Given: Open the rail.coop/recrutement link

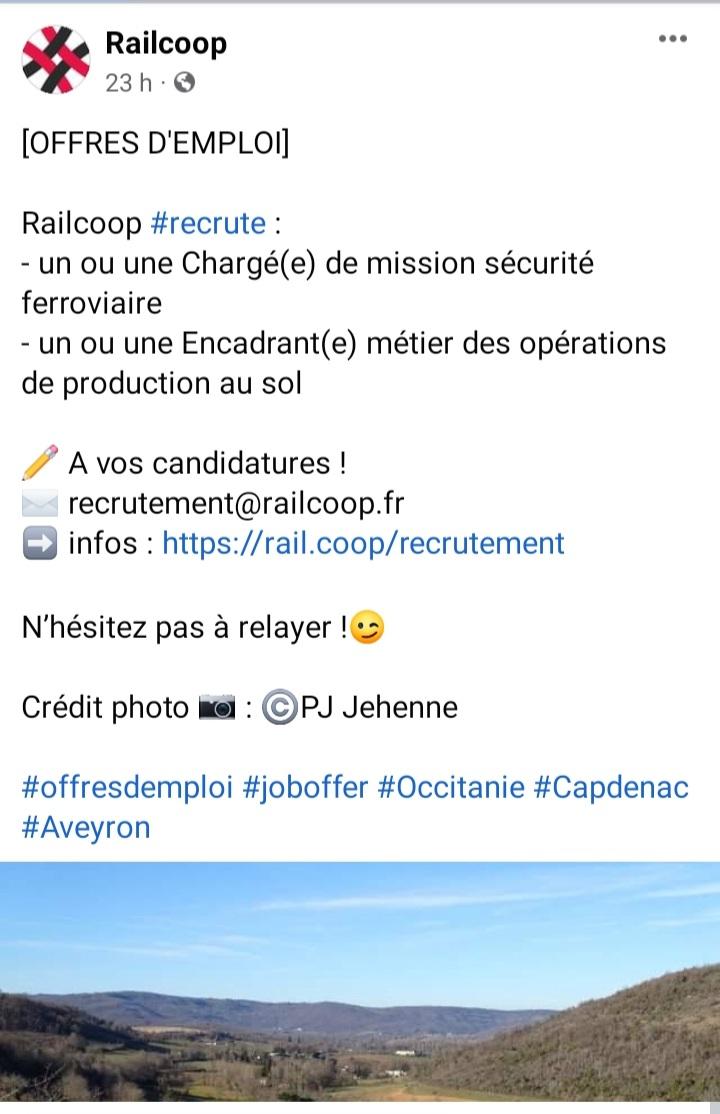Looking at the screenshot, I should (x=363, y=543).
